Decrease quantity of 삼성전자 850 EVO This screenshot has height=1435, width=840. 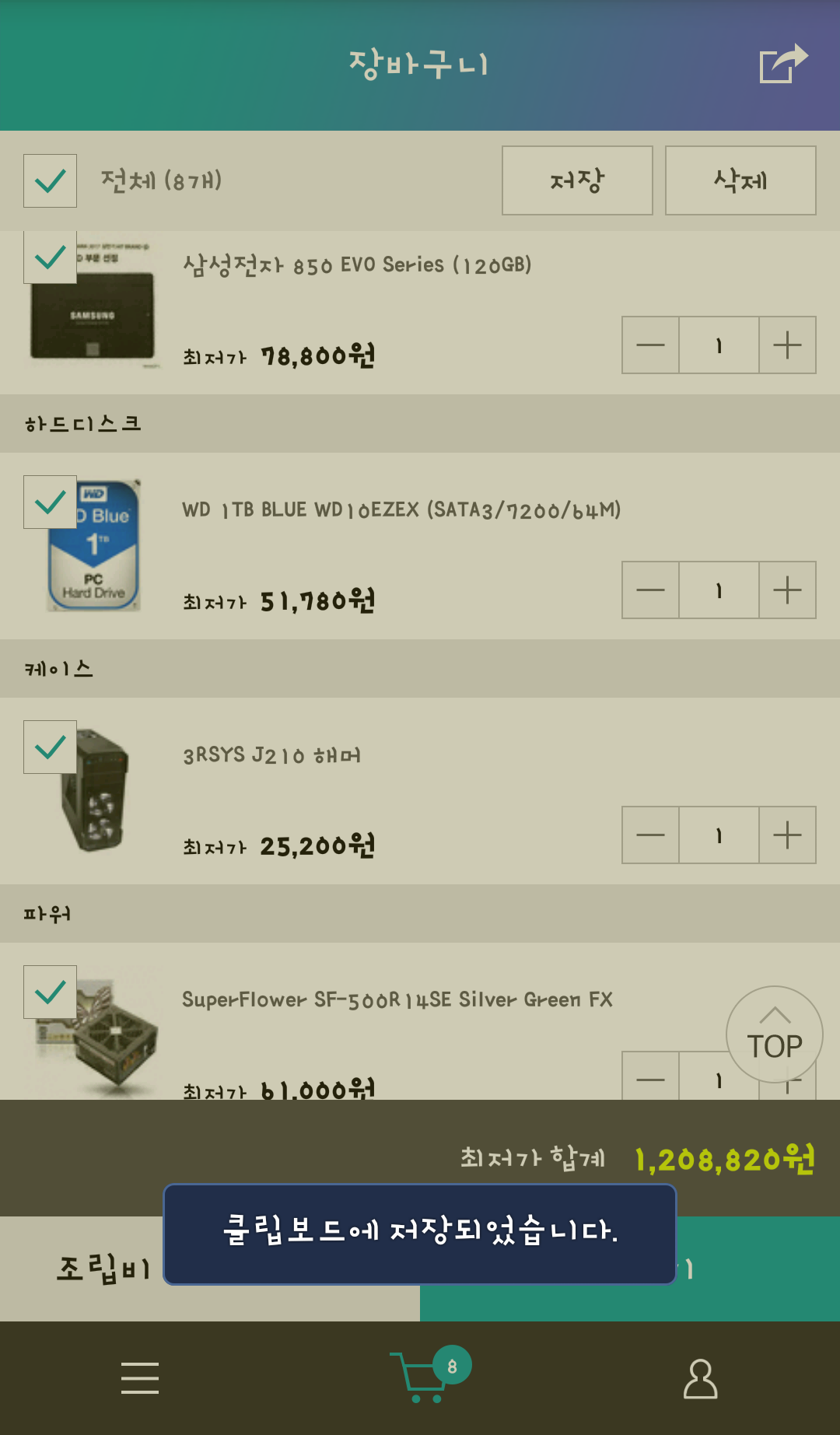650,345
